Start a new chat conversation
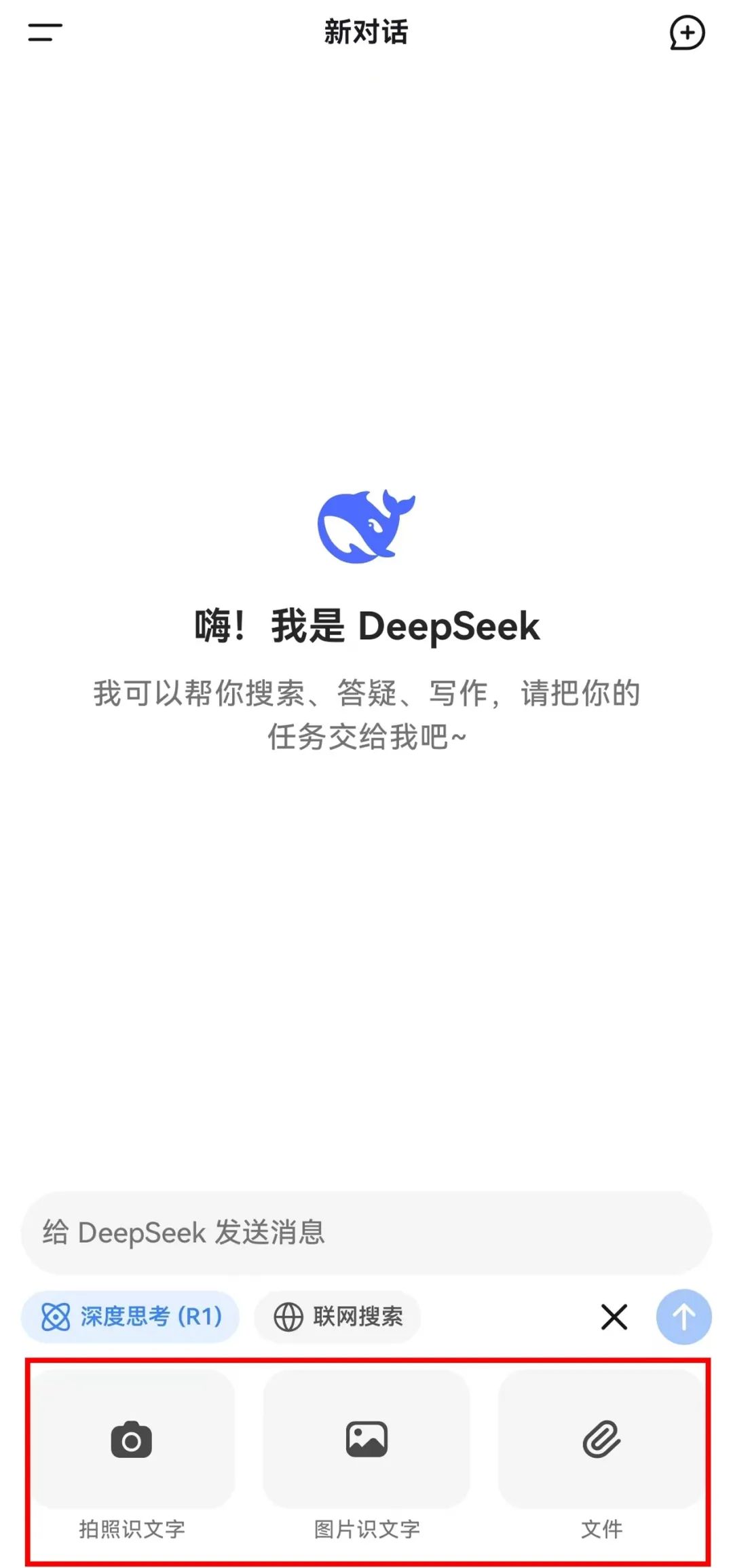This screenshot has width=733, height=1568. pyautogui.click(x=687, y=33)
